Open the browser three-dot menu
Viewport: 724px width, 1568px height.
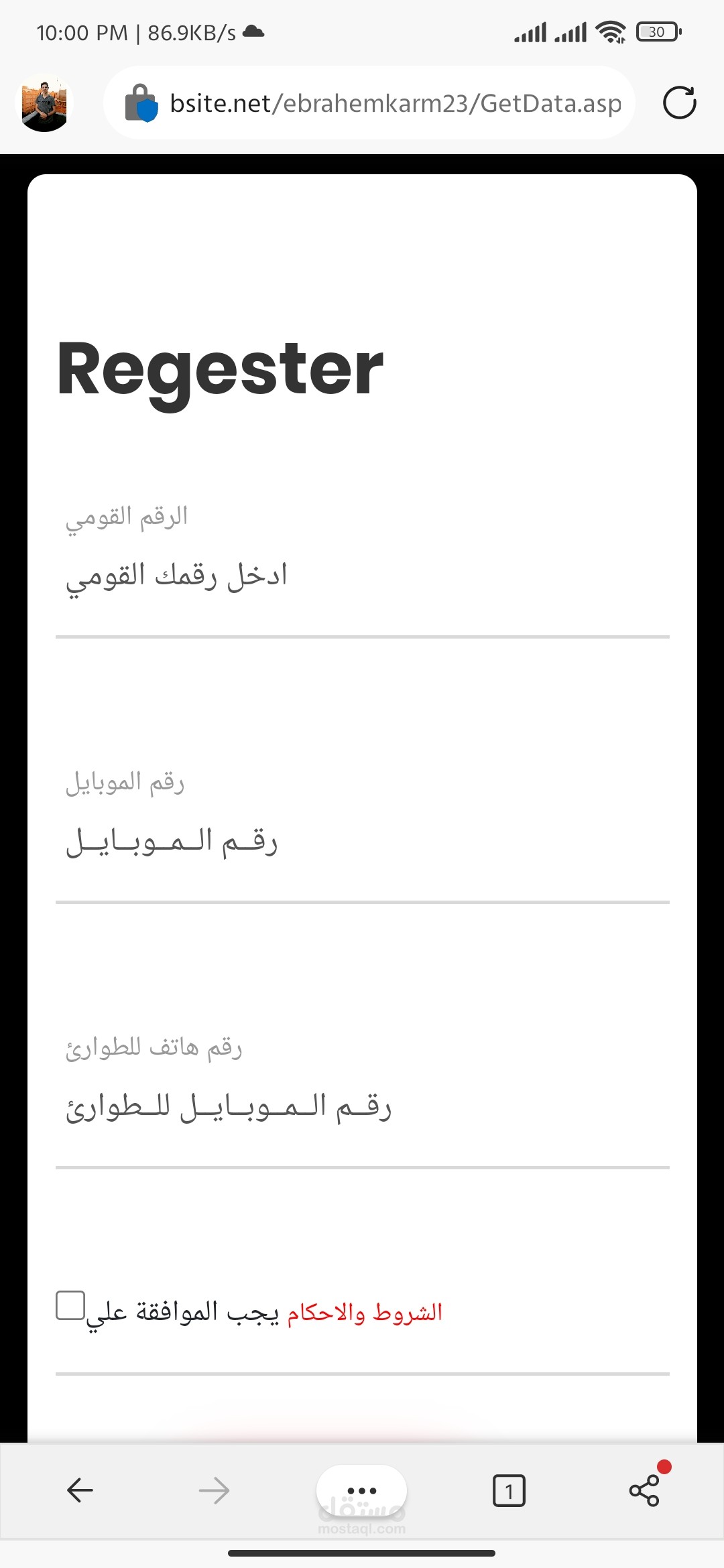[361, 1490]
